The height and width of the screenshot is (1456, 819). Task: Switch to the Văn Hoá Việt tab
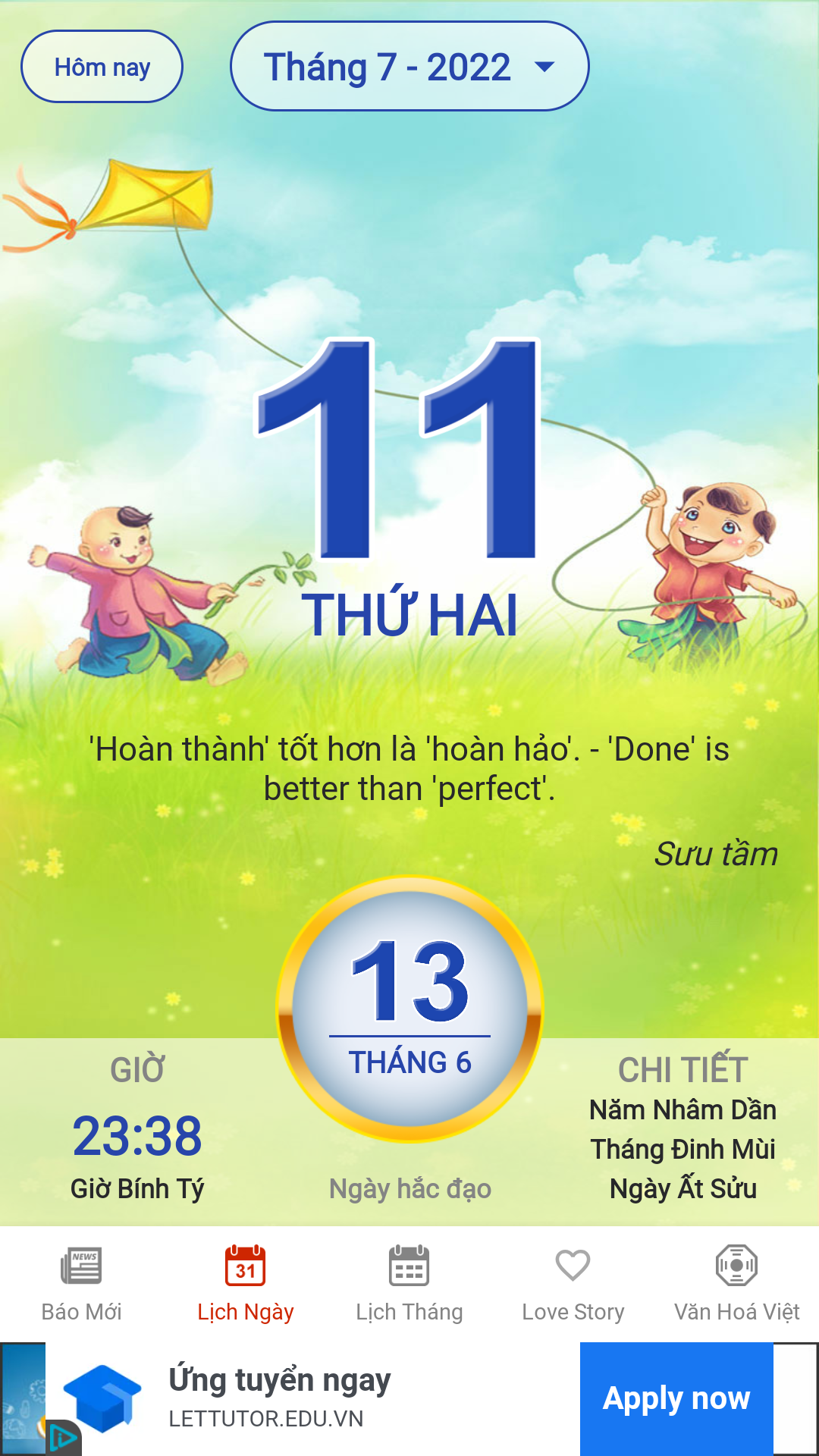pyautogui.click(x=736, y=1283)
